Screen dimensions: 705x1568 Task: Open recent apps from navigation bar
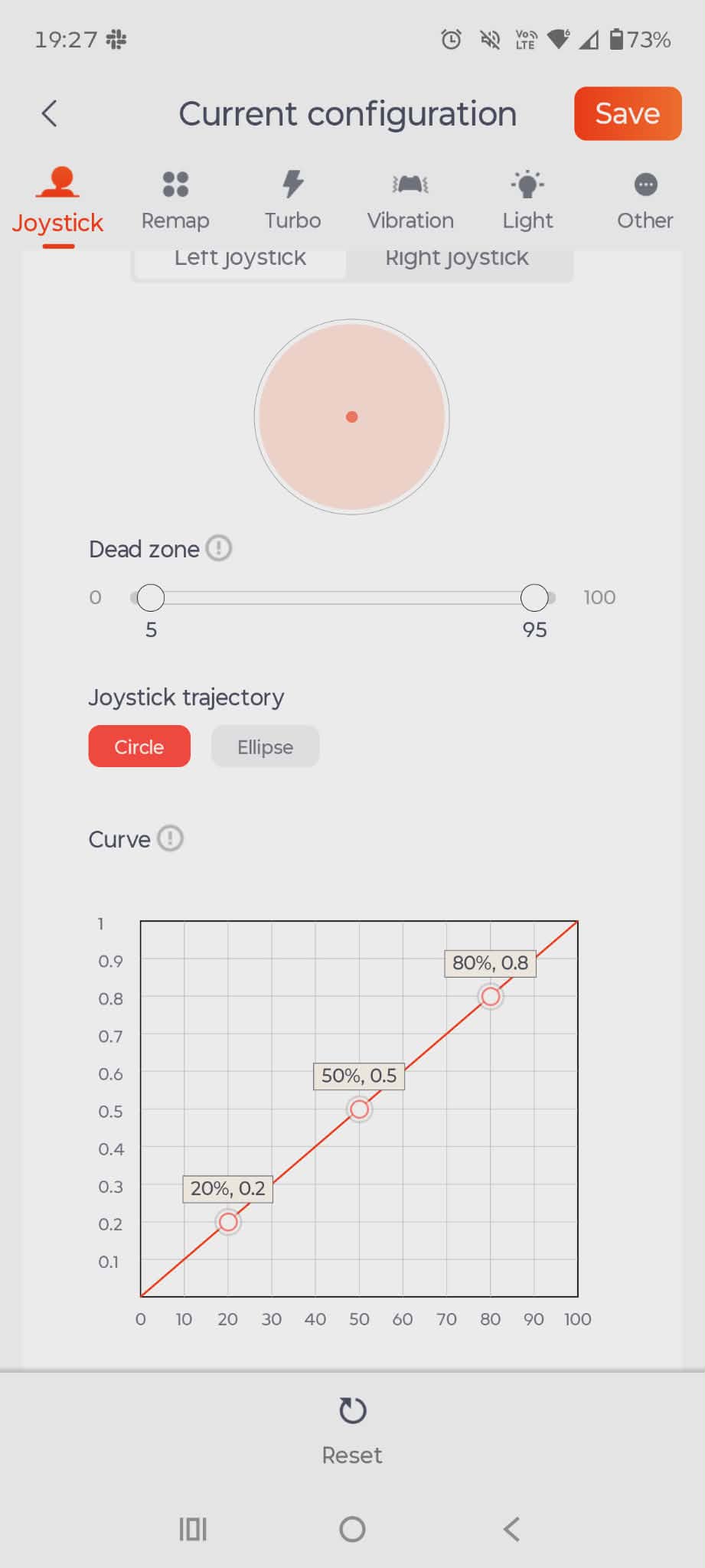point(193,1529)
